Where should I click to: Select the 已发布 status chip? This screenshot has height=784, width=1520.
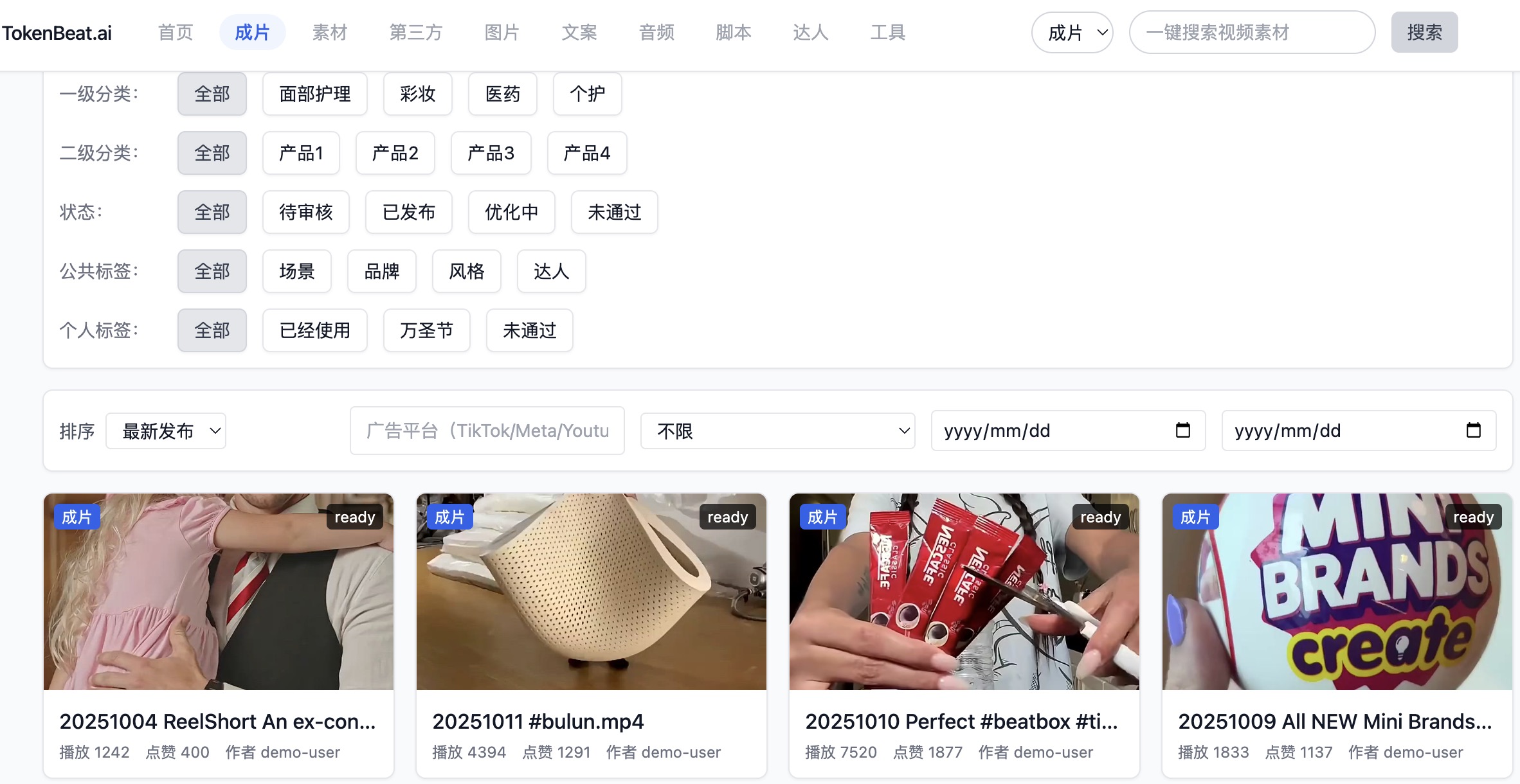coord(408,212)
